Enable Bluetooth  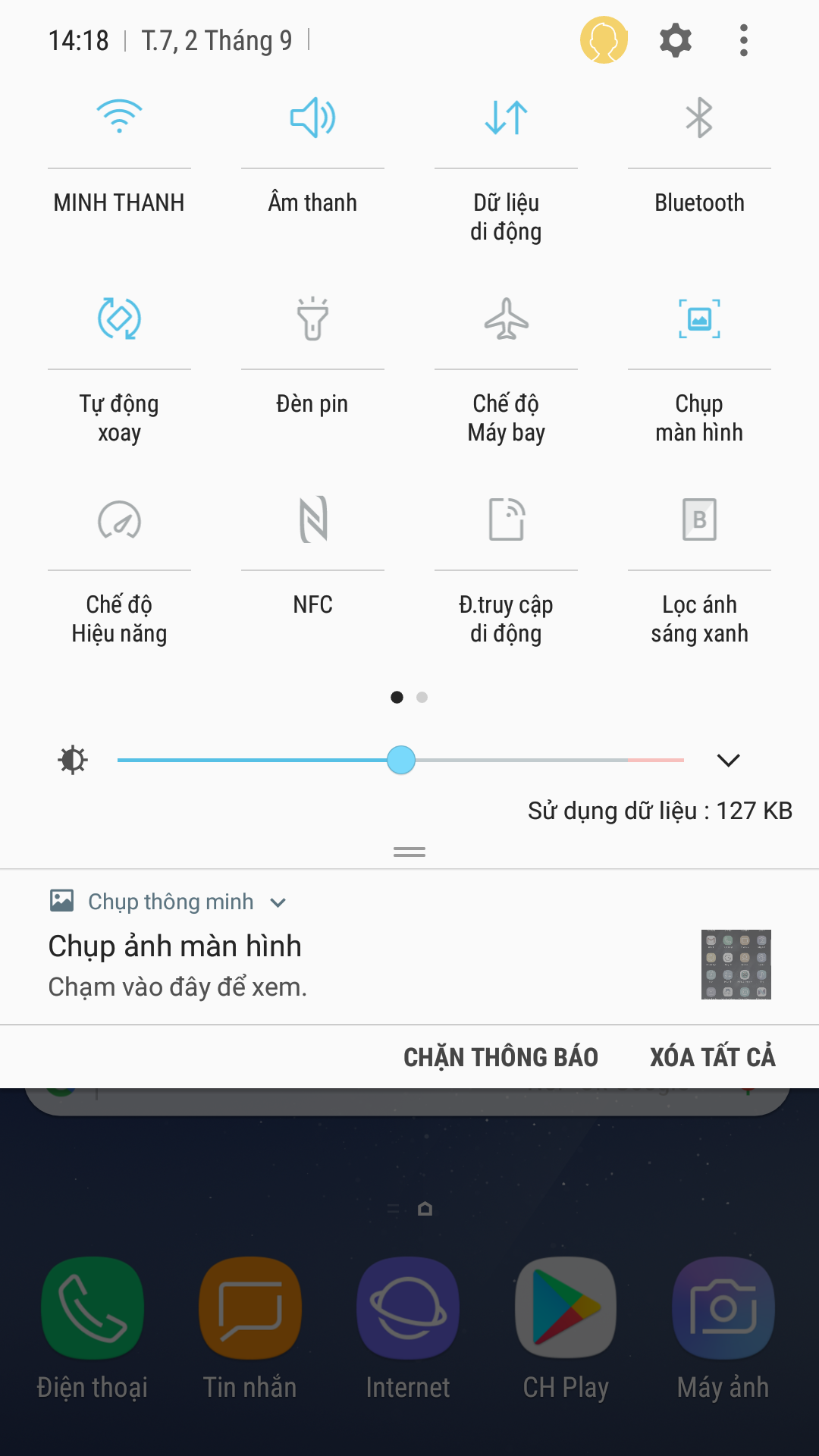(699, 118)
